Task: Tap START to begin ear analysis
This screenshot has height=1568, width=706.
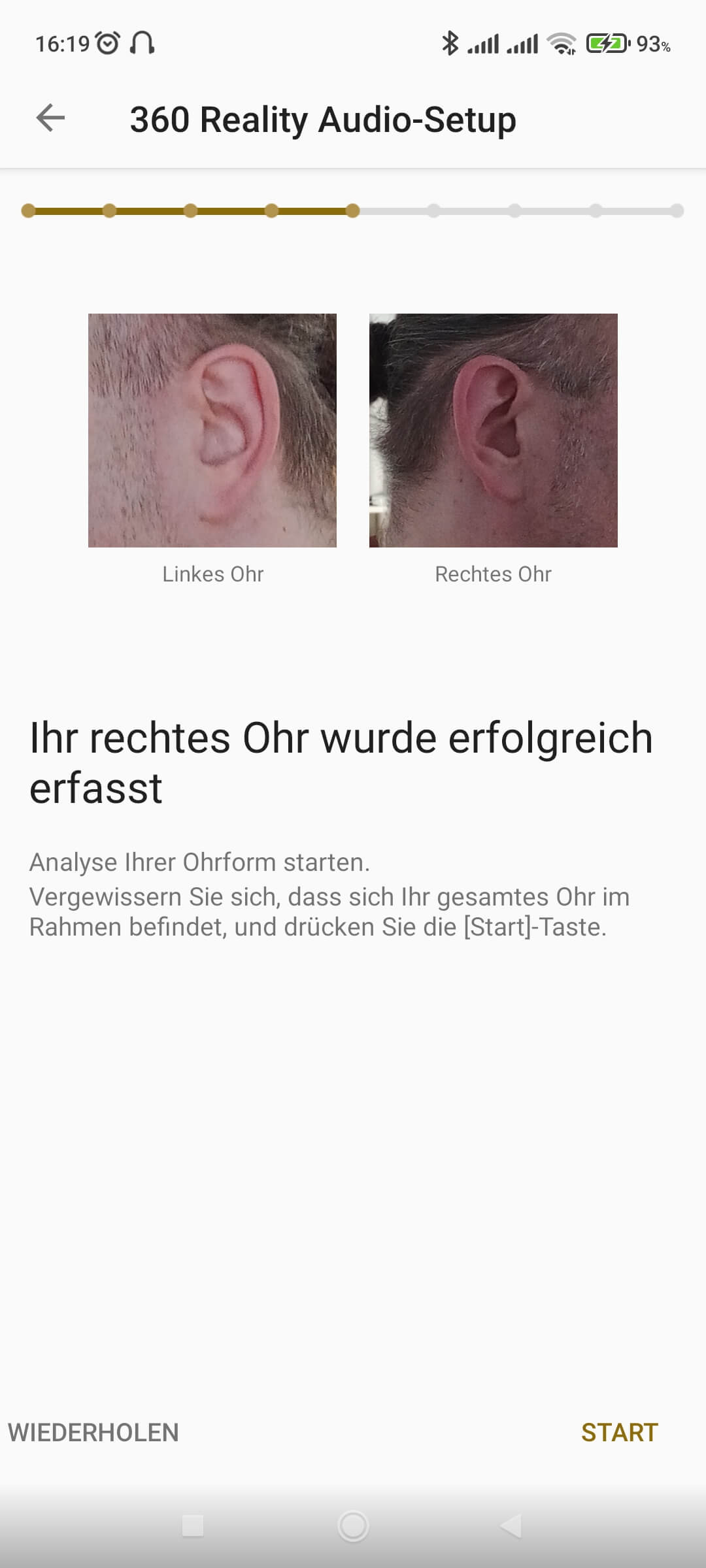Action: (x=619, y=1433)
